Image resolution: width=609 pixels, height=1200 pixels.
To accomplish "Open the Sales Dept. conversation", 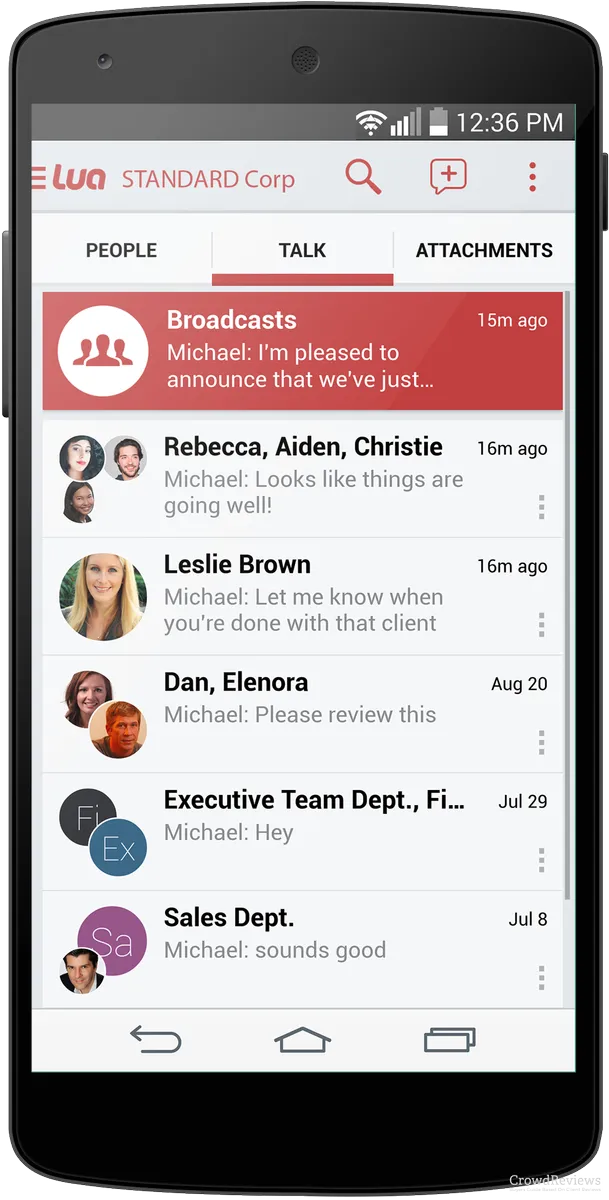I will point(302,948).
